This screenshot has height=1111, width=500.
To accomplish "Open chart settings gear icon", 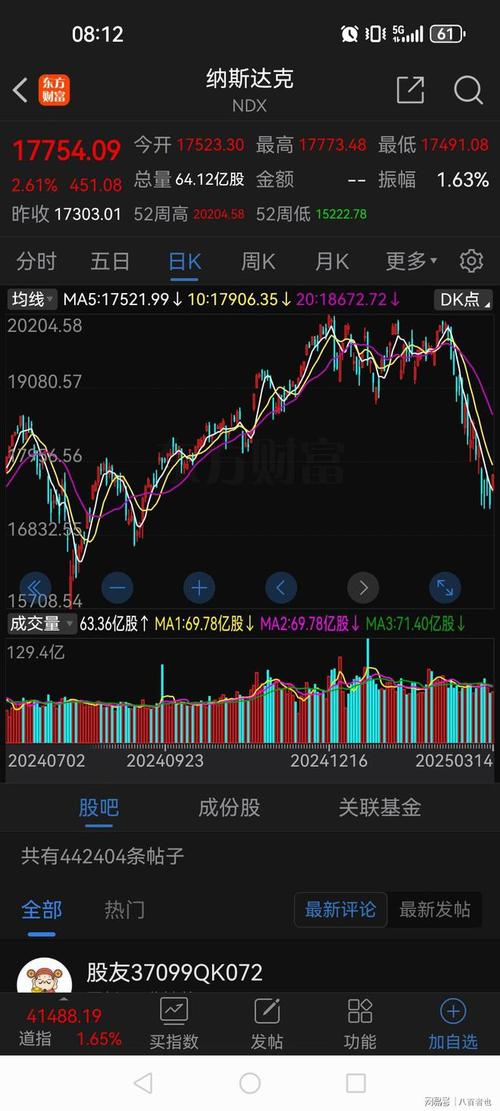I will [471, 261].
